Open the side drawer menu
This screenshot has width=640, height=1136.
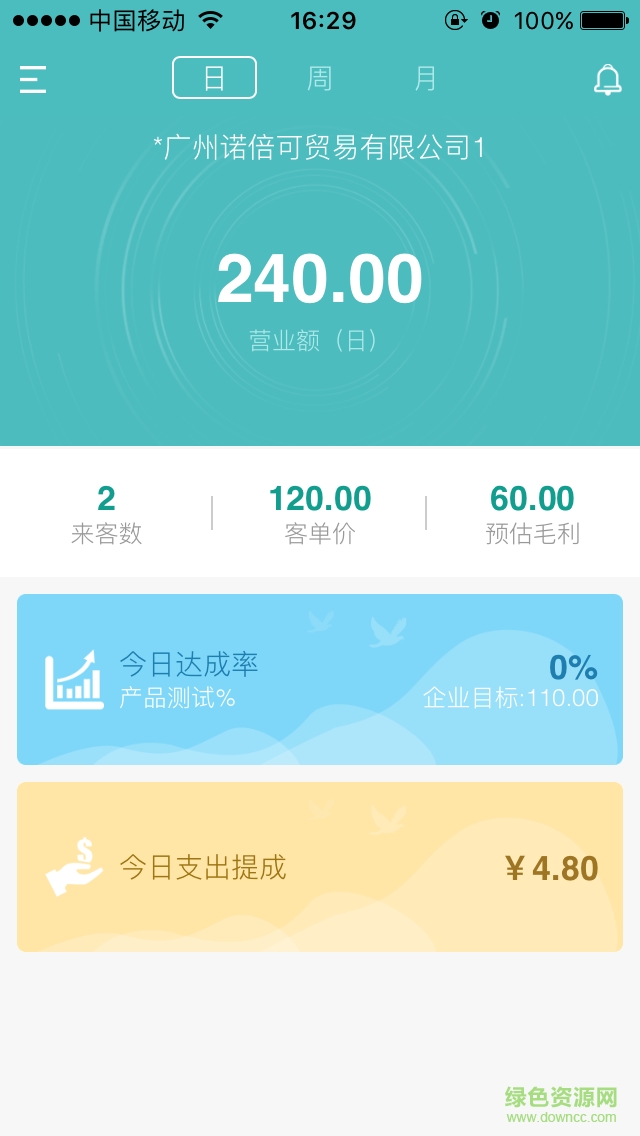pyautogui.click(x=33, y=79)
